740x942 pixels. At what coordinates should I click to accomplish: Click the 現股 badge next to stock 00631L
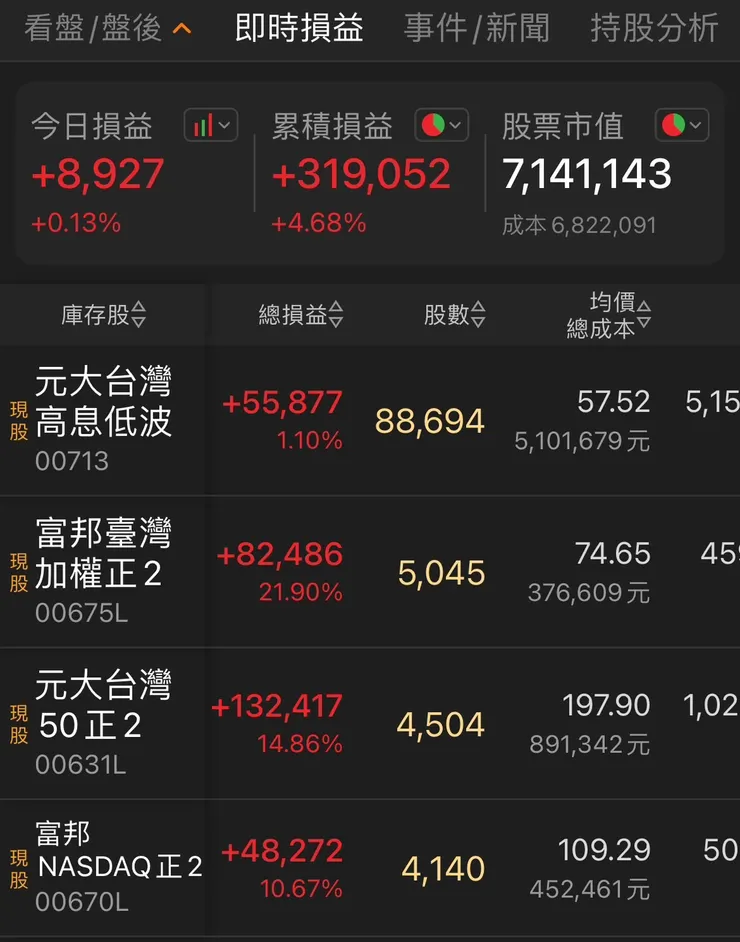[17, 721]
